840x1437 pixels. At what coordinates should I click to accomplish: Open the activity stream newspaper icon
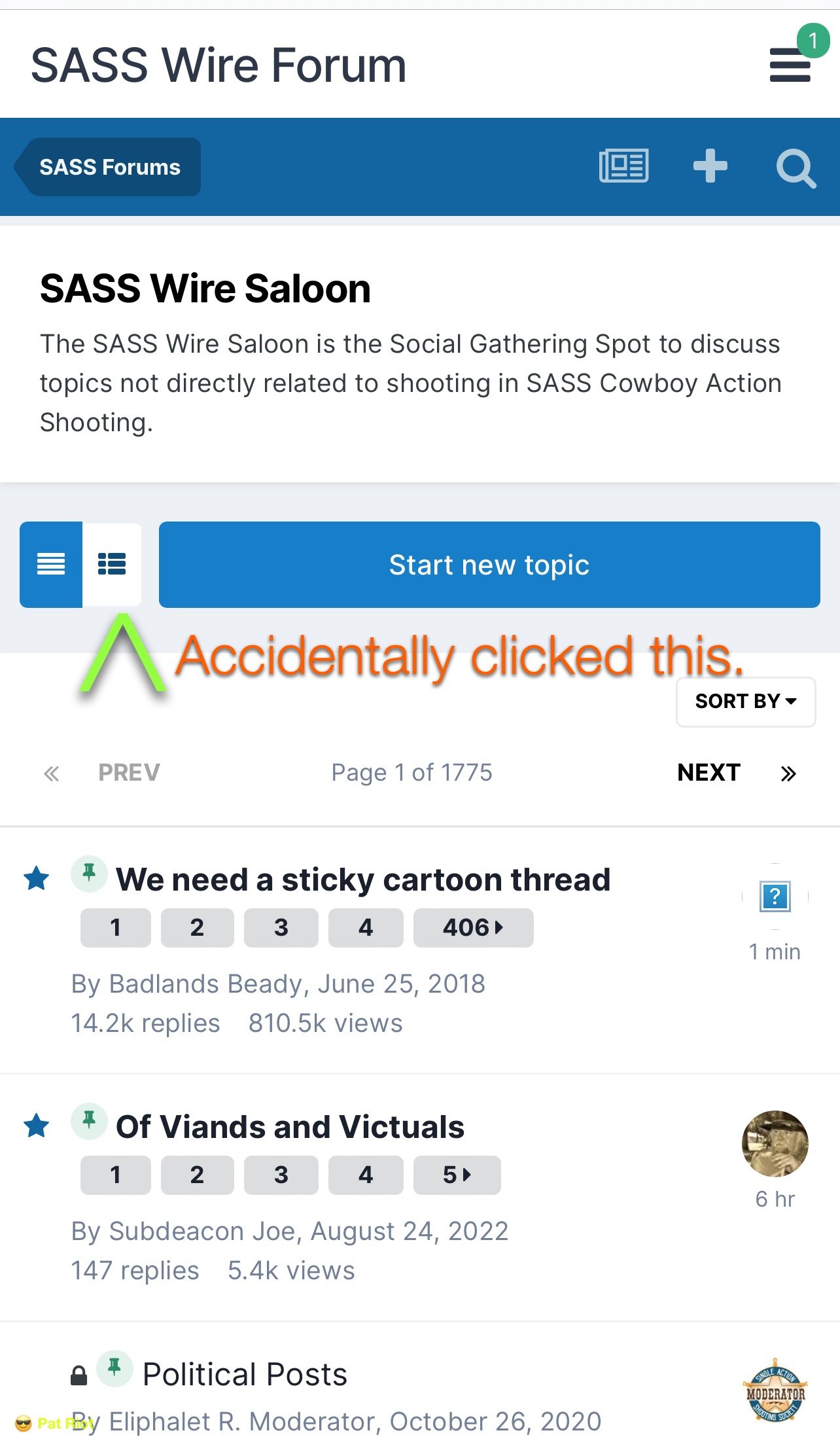tap(623, 166)
